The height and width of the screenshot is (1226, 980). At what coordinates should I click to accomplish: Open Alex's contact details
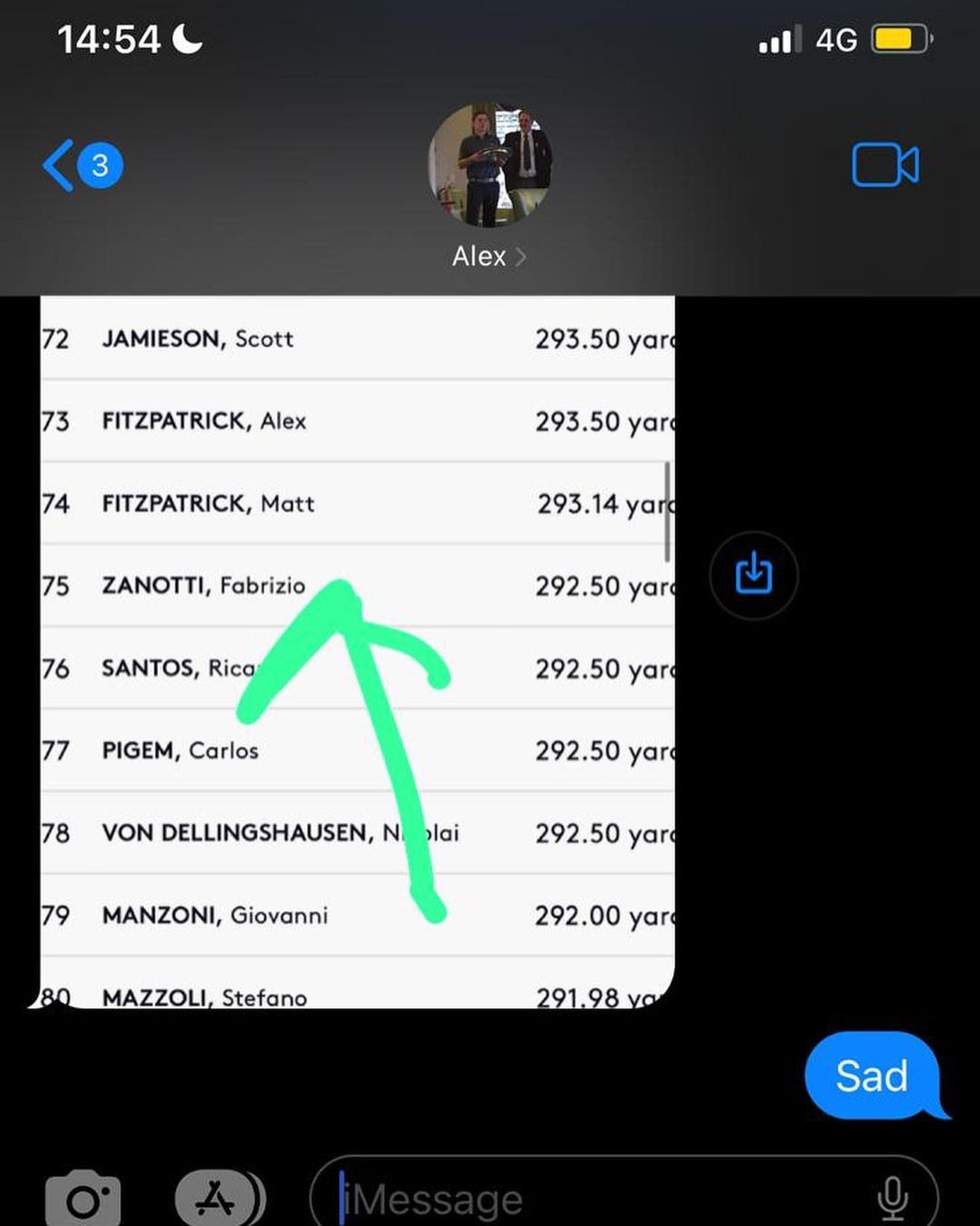click(x=488, y=256)
